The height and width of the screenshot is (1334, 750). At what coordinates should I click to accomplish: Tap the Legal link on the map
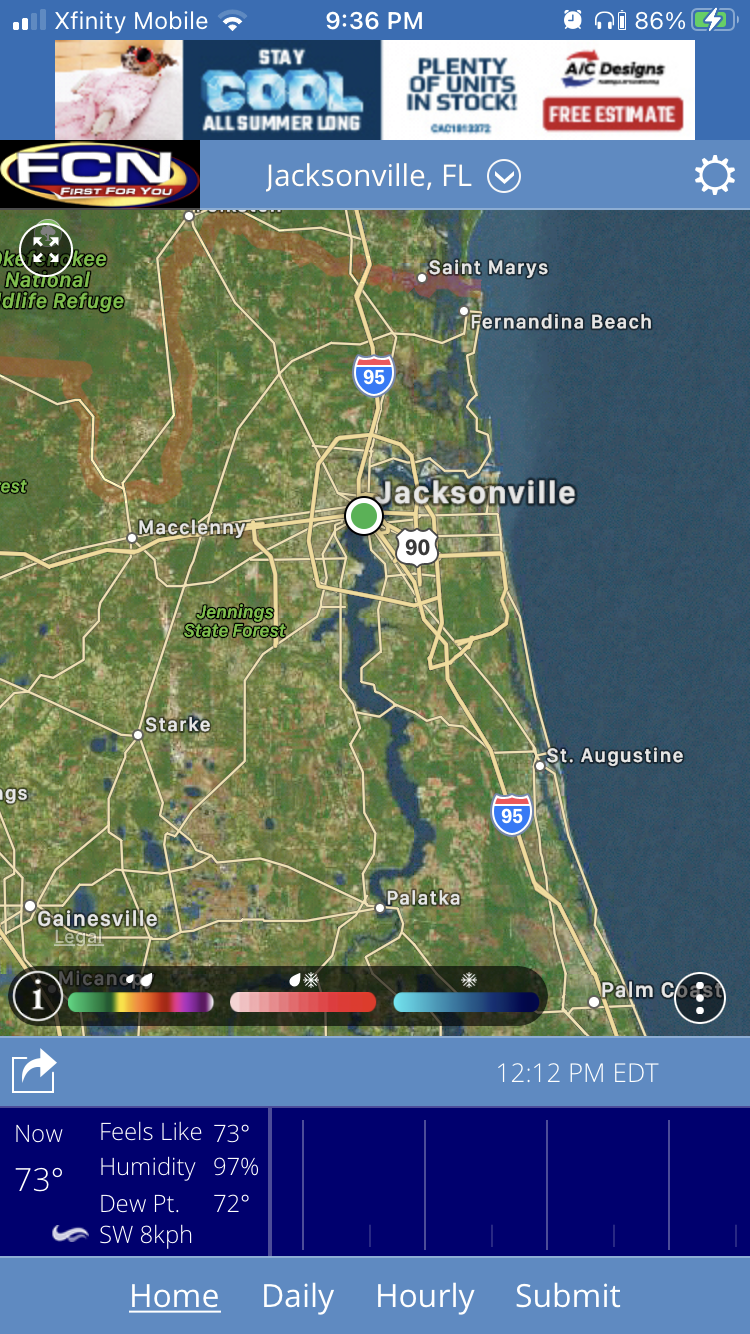[x=78, y=937]
